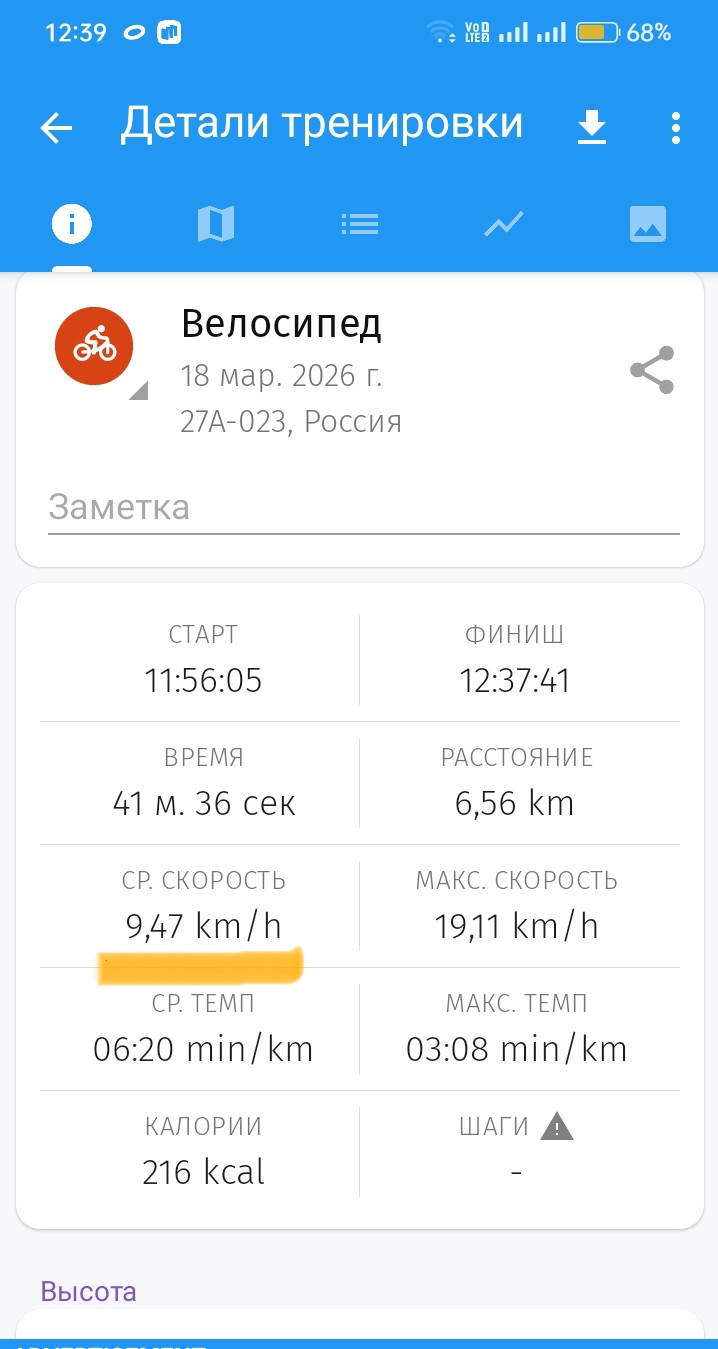Tap the warning icon next to ШАГИ
This screenshot has height=1349, width=718.
click(x=557, y=1127)
